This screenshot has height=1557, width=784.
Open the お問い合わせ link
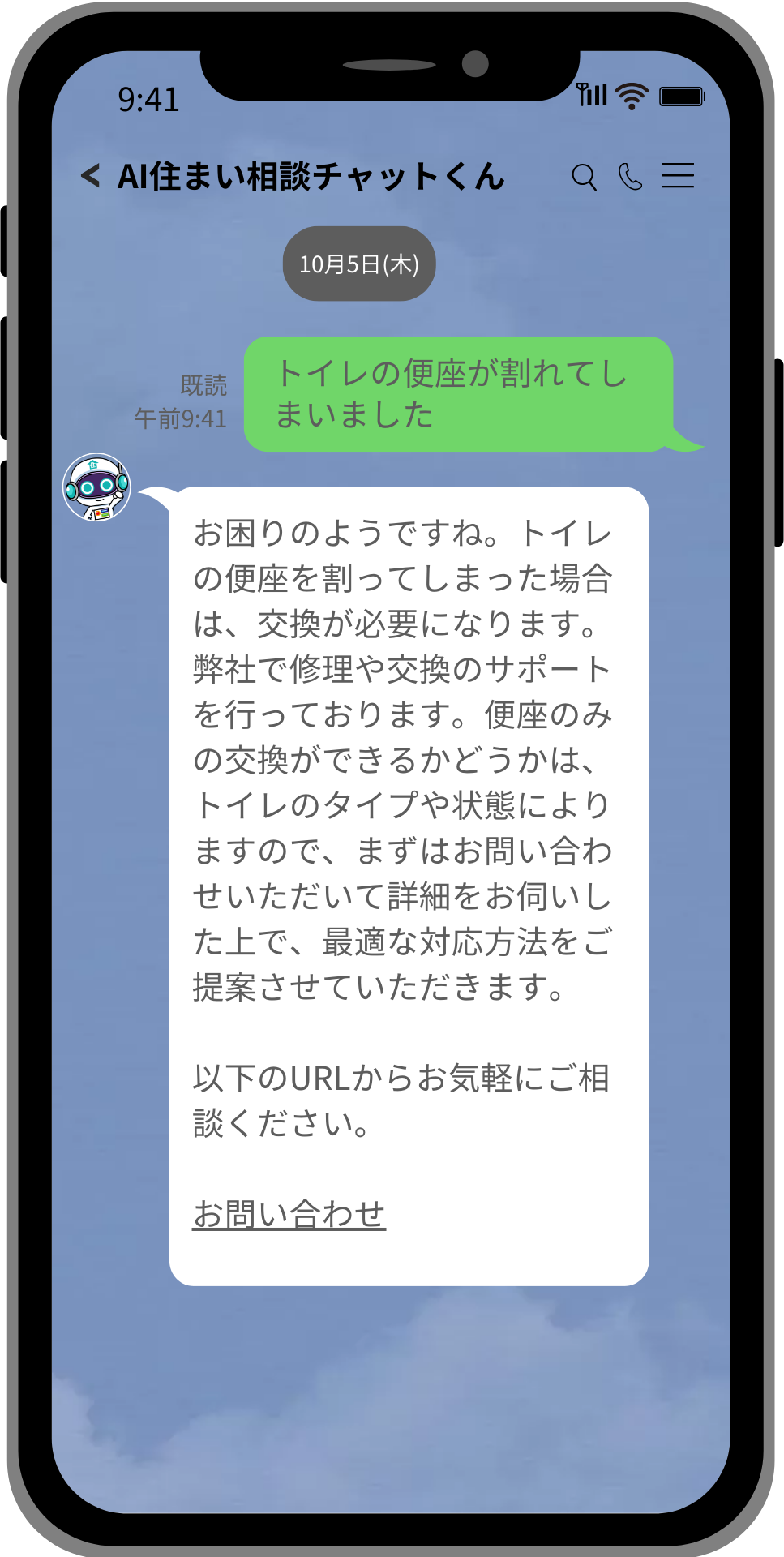289,1214
